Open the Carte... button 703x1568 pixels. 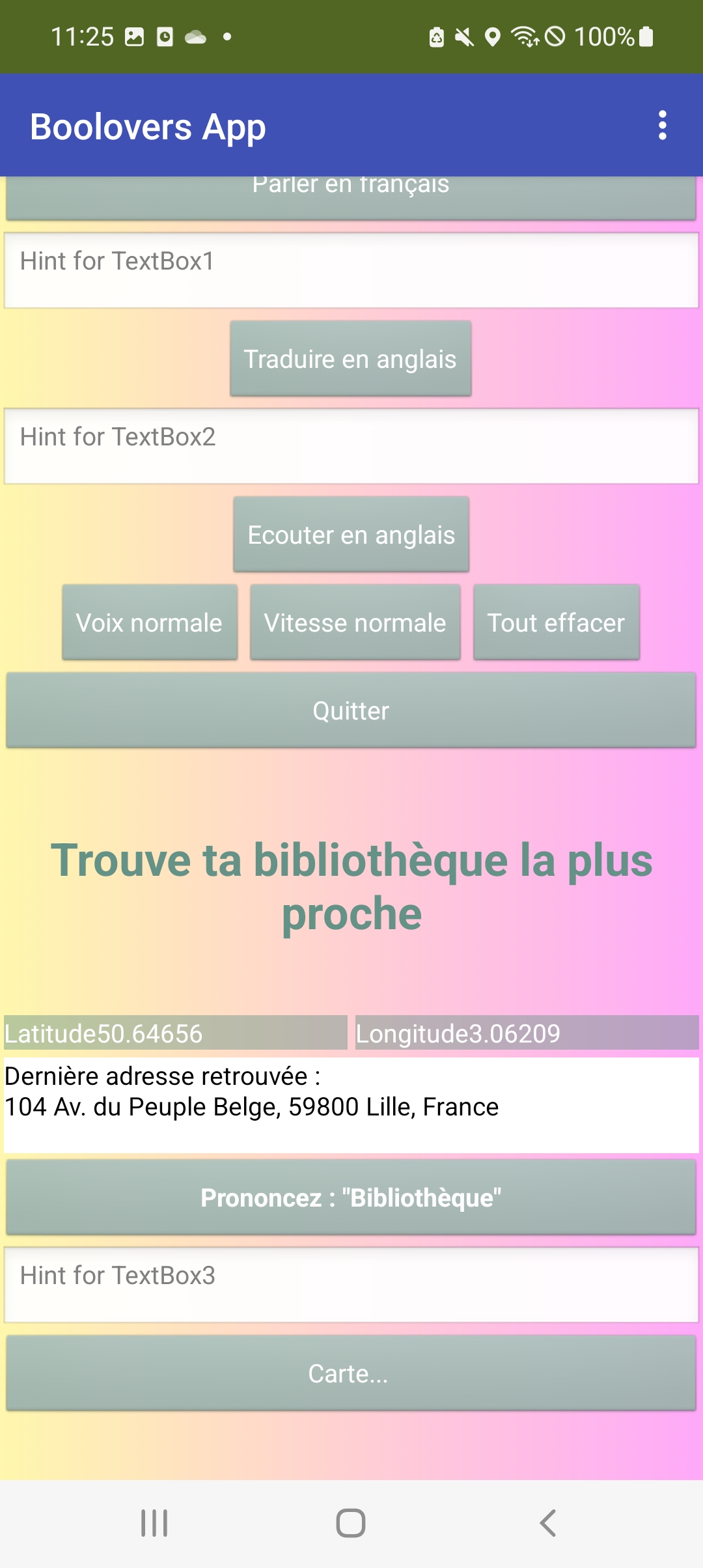point(351,1373)
